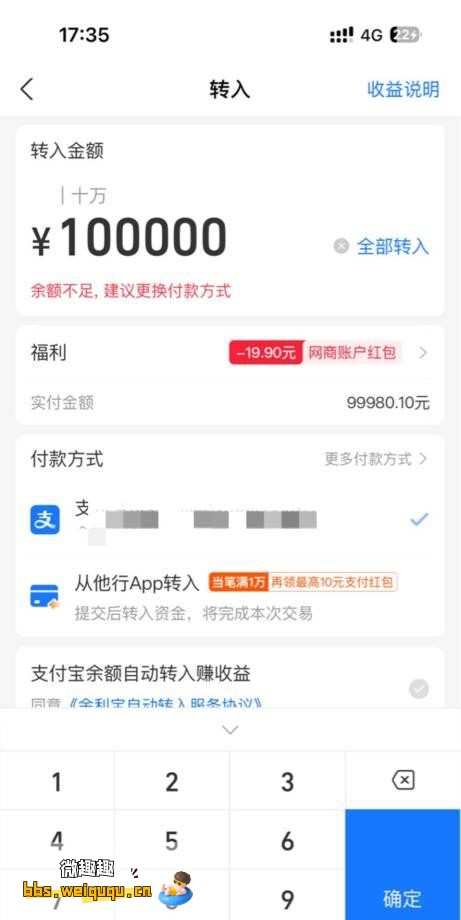Toggle 支付宝余额自动转入赚收益 checkbox
The height and width of the screenshot is (920, 461).
(x=419, y=688)
